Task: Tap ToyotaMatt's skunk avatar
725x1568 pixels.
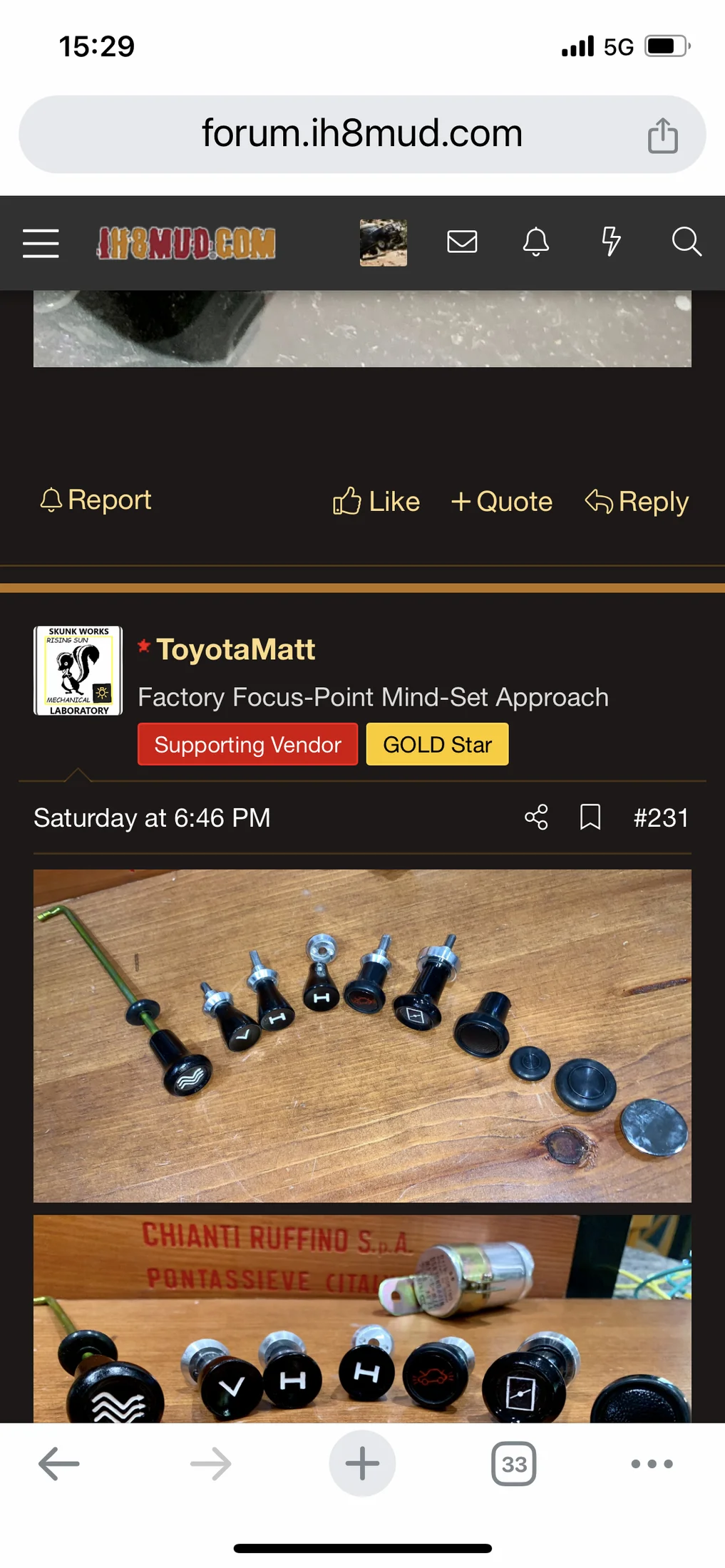Action: [x=78, y=671]
